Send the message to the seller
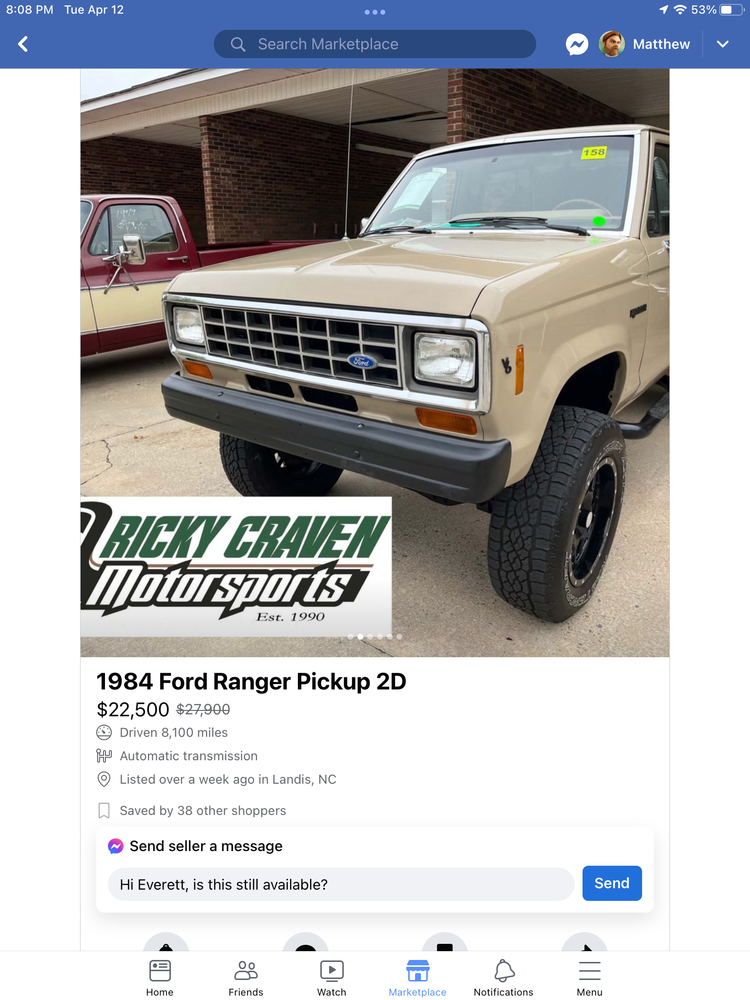 pos(611,883)
